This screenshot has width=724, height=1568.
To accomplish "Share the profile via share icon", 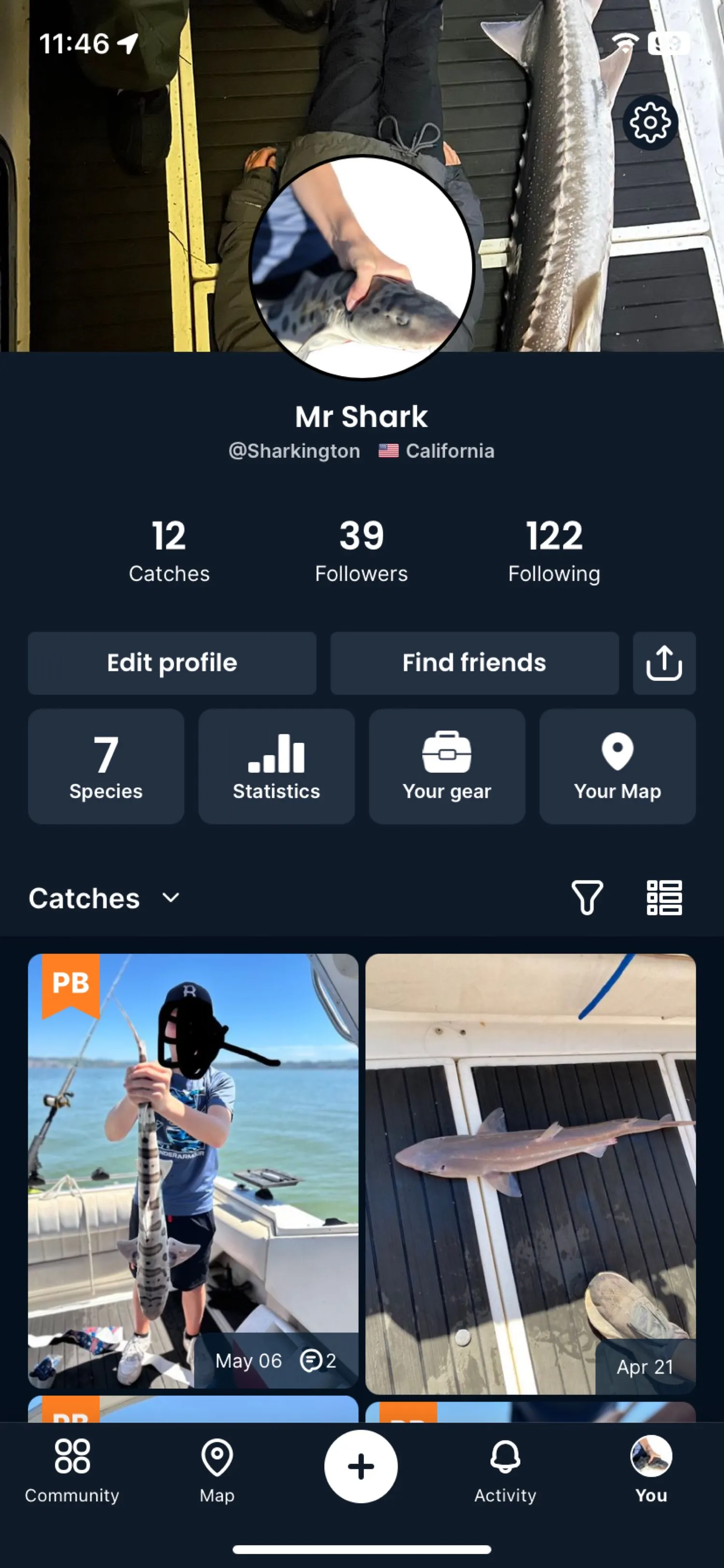I will point(664,663).
